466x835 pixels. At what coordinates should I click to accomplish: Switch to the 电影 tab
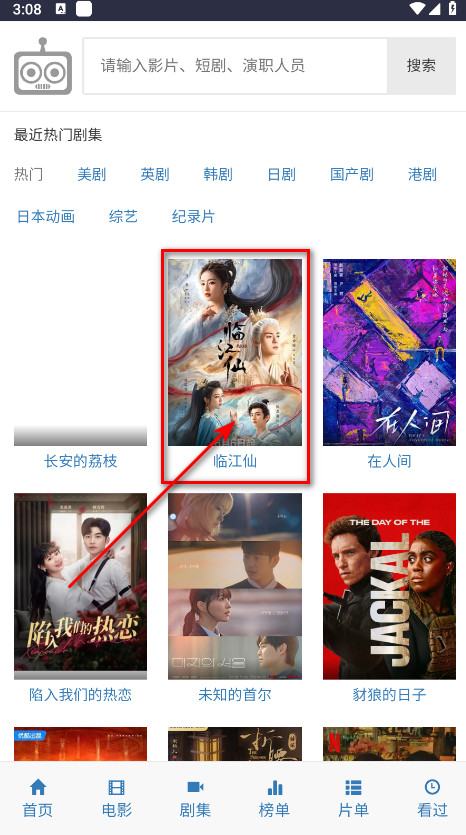[x=117, y=798]
